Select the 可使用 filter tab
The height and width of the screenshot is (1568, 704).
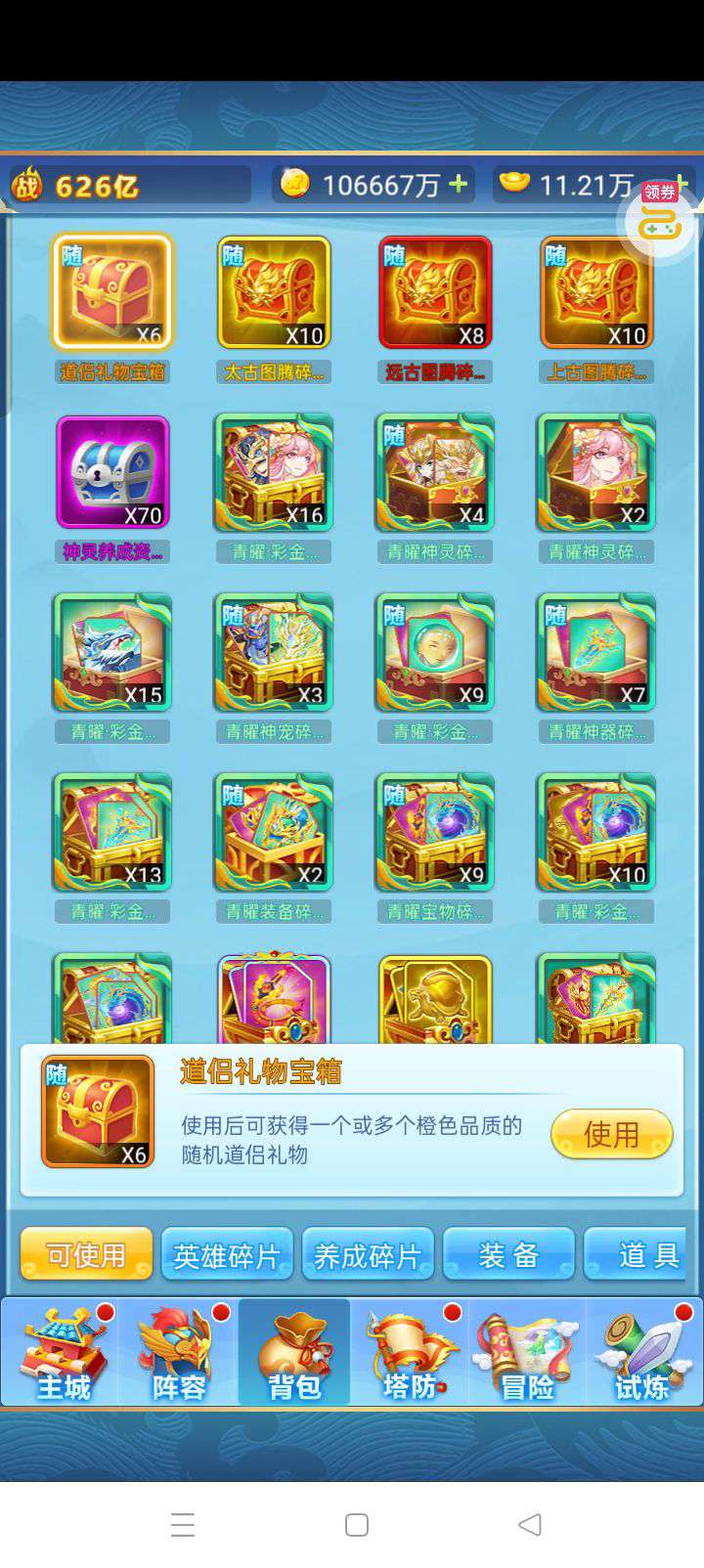(86, 1255)
